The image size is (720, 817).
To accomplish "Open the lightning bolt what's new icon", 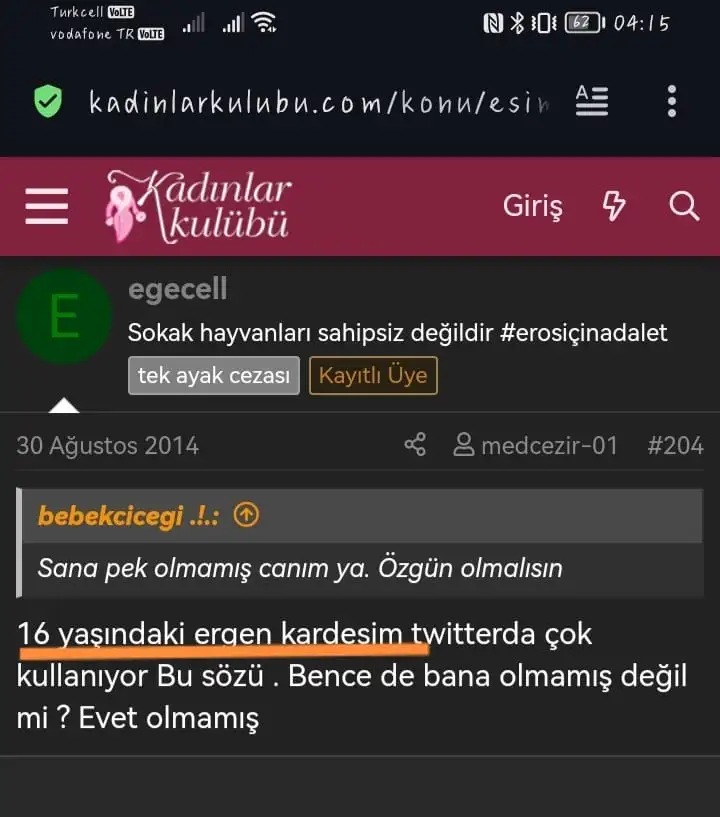I will coord(613,207).
